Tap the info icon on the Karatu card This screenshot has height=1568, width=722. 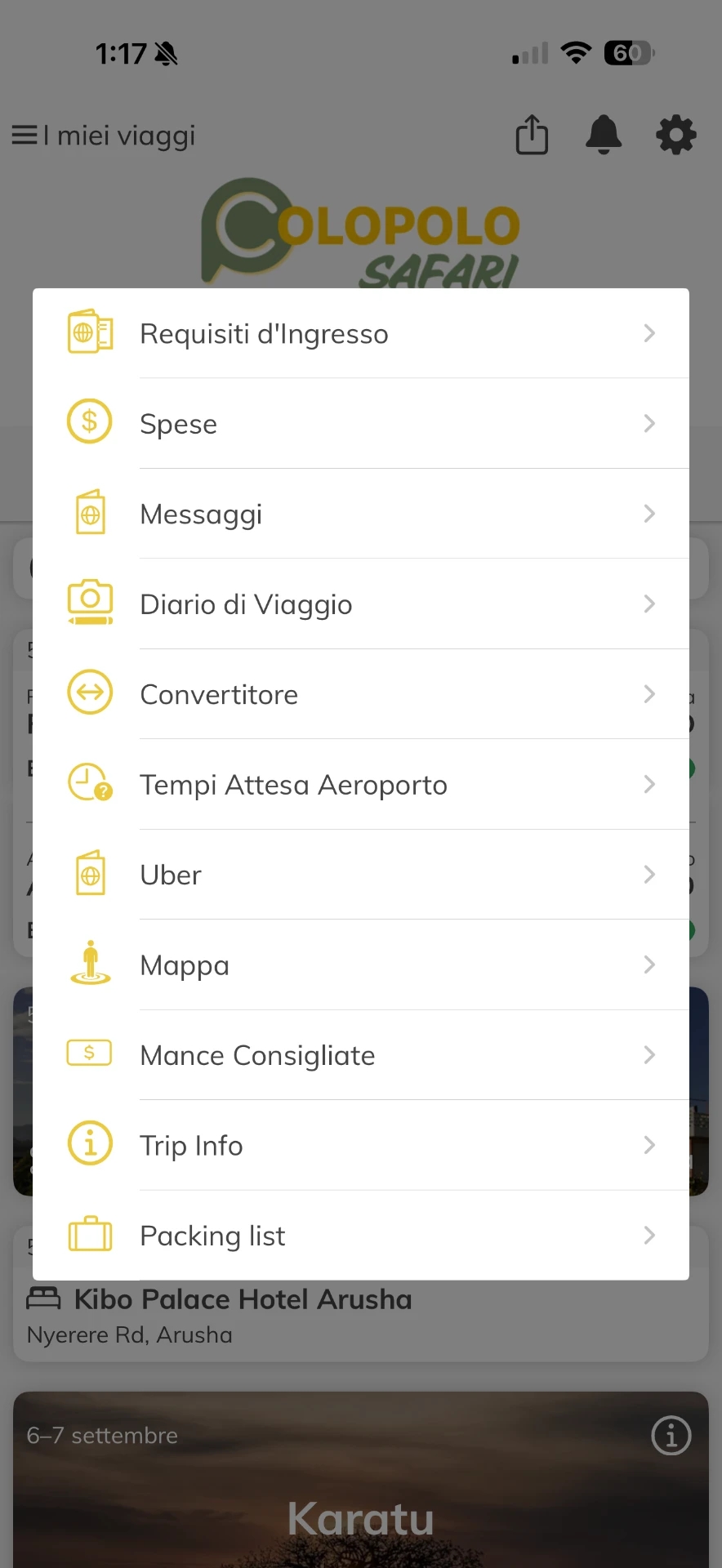[x=671, y=1436]
